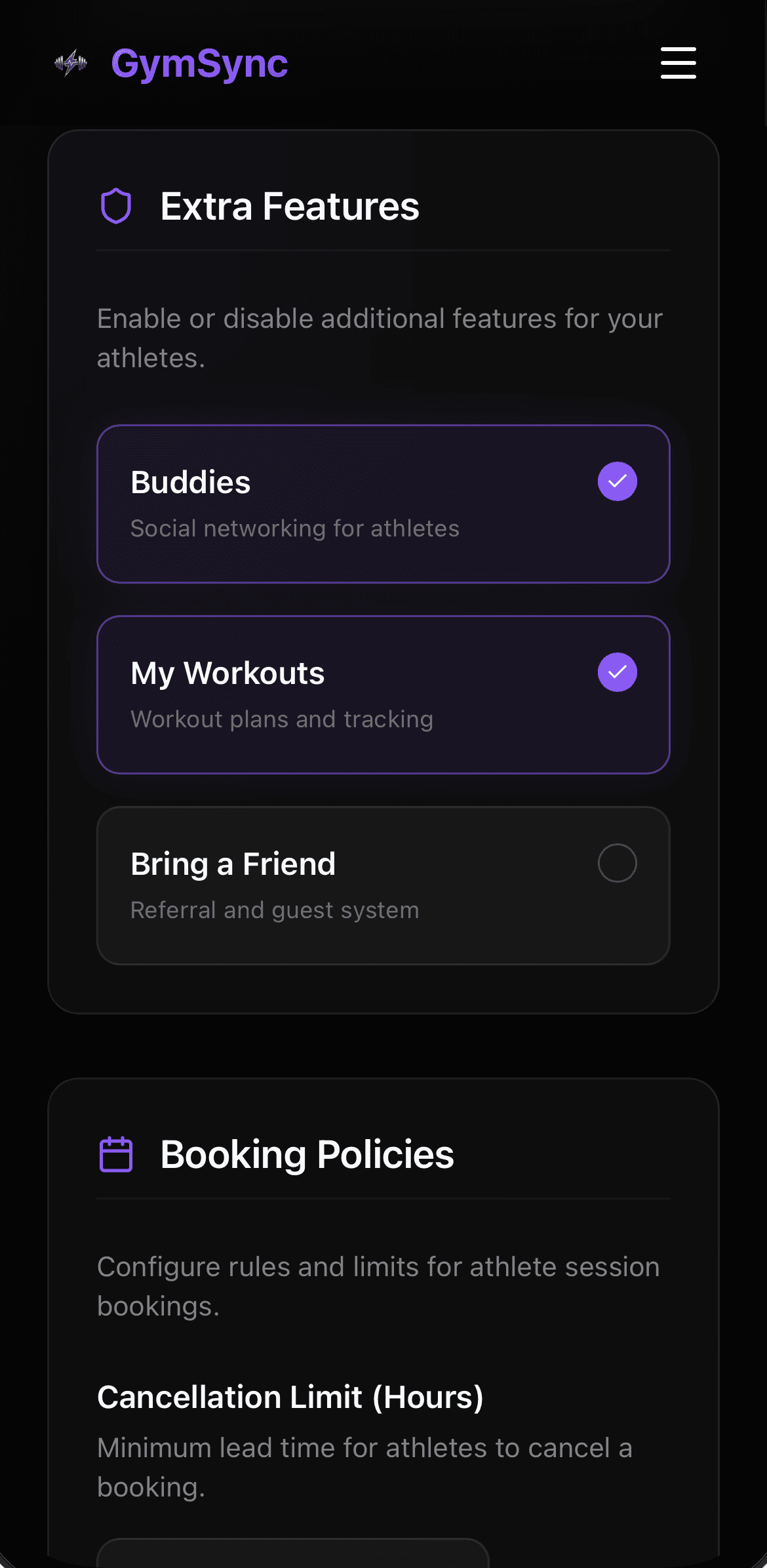Click the empty circle on Bring a Friend

[616, 863]
